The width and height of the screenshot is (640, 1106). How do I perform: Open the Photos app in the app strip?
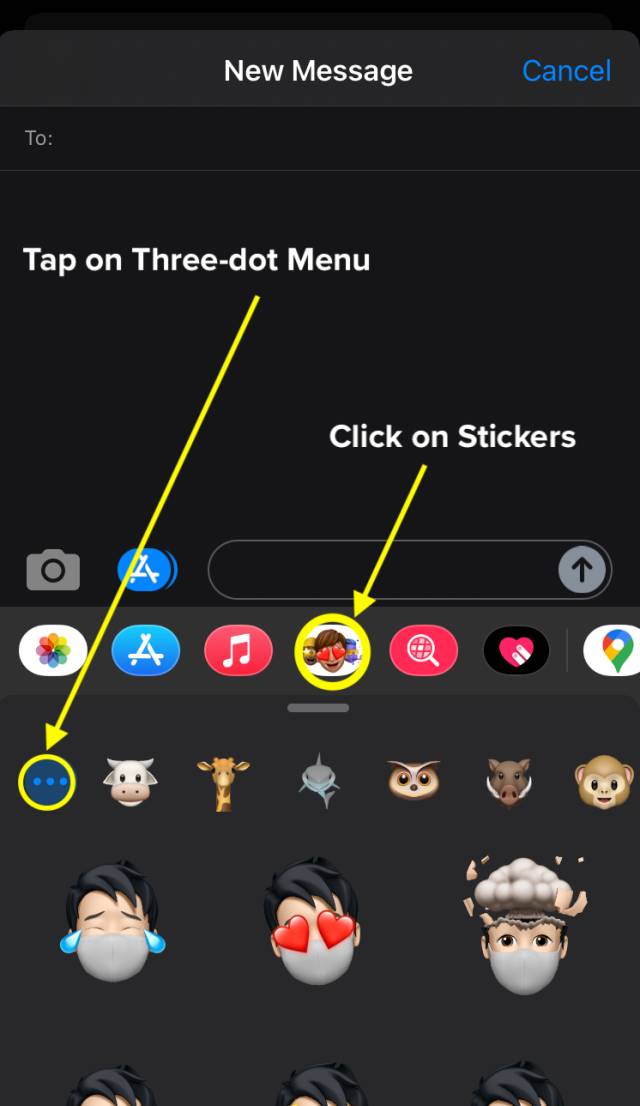52,652
